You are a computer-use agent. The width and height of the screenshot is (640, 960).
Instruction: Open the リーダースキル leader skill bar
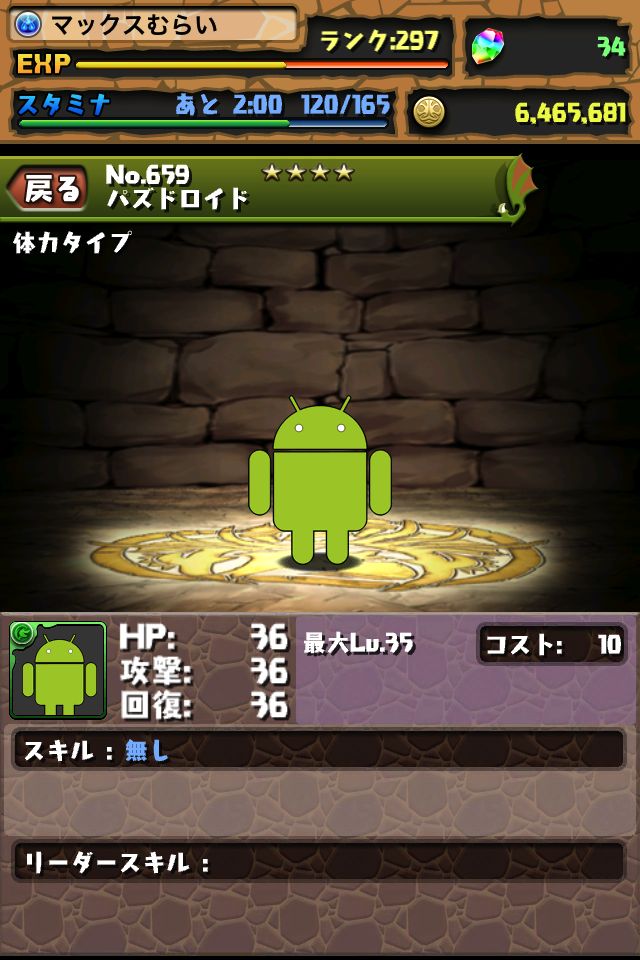pos(318,862)
